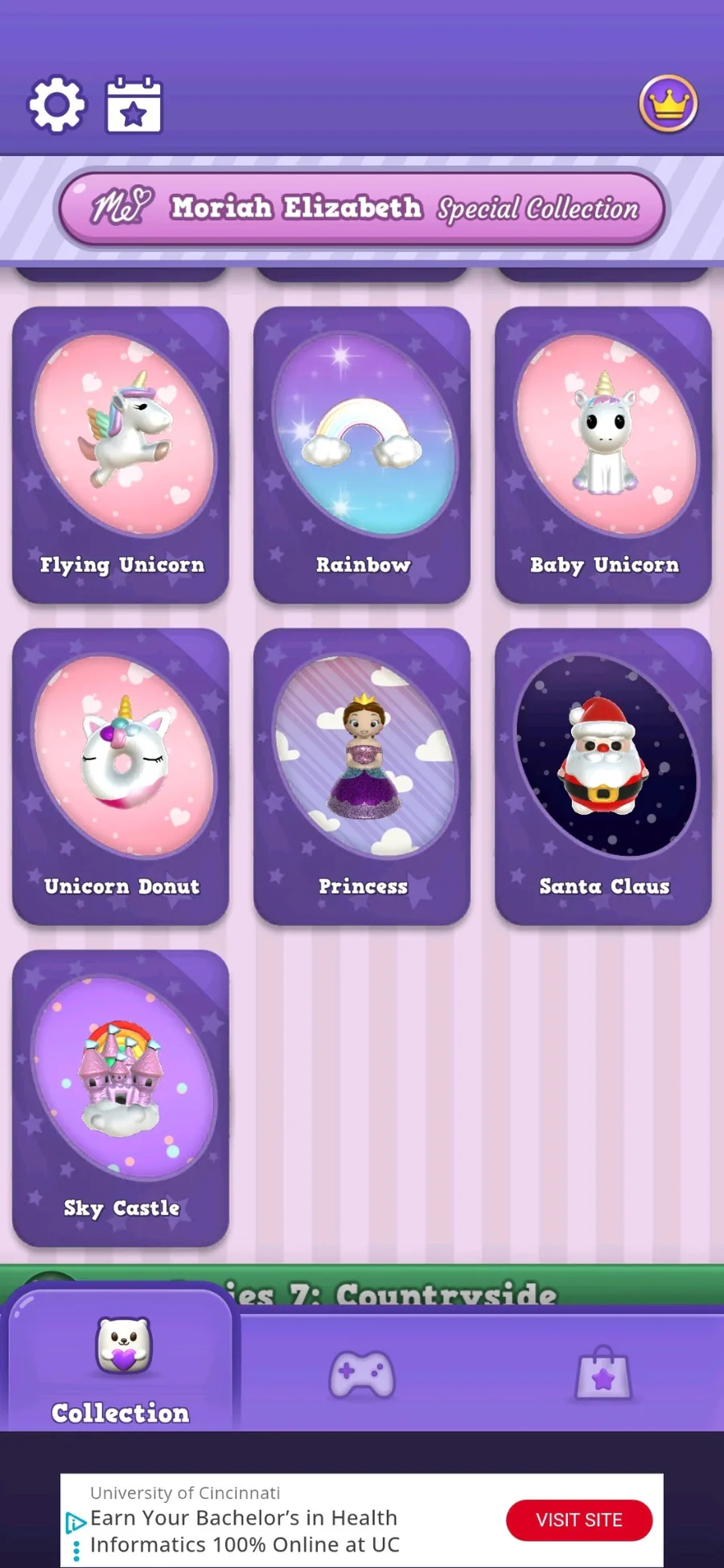Open the Unicorn Donut card
The image size is (724, 1568).
121,776
